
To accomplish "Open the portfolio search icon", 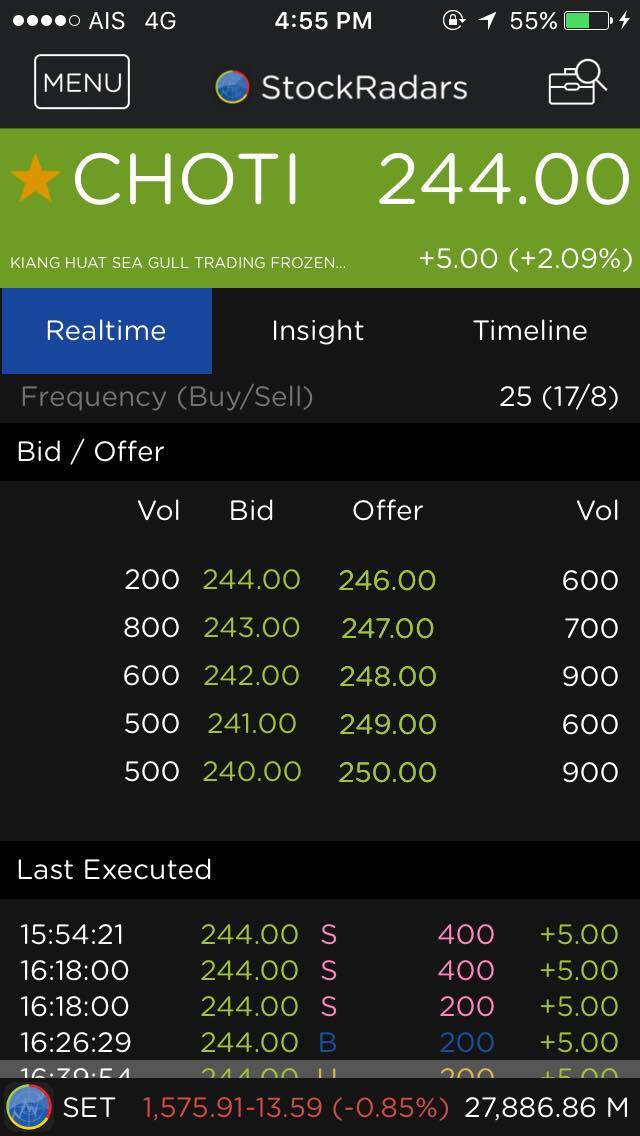I will point(577,82).
